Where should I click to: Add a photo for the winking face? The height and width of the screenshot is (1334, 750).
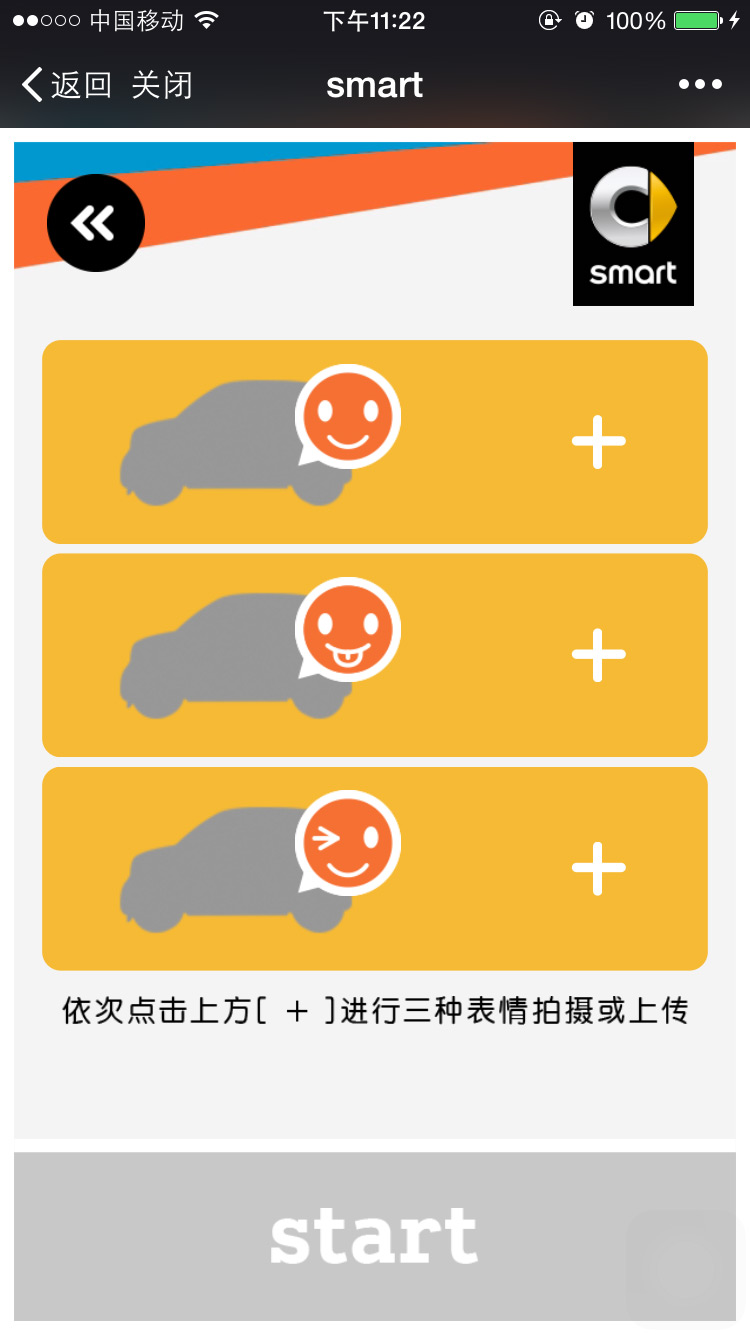(x=598, y=868)
